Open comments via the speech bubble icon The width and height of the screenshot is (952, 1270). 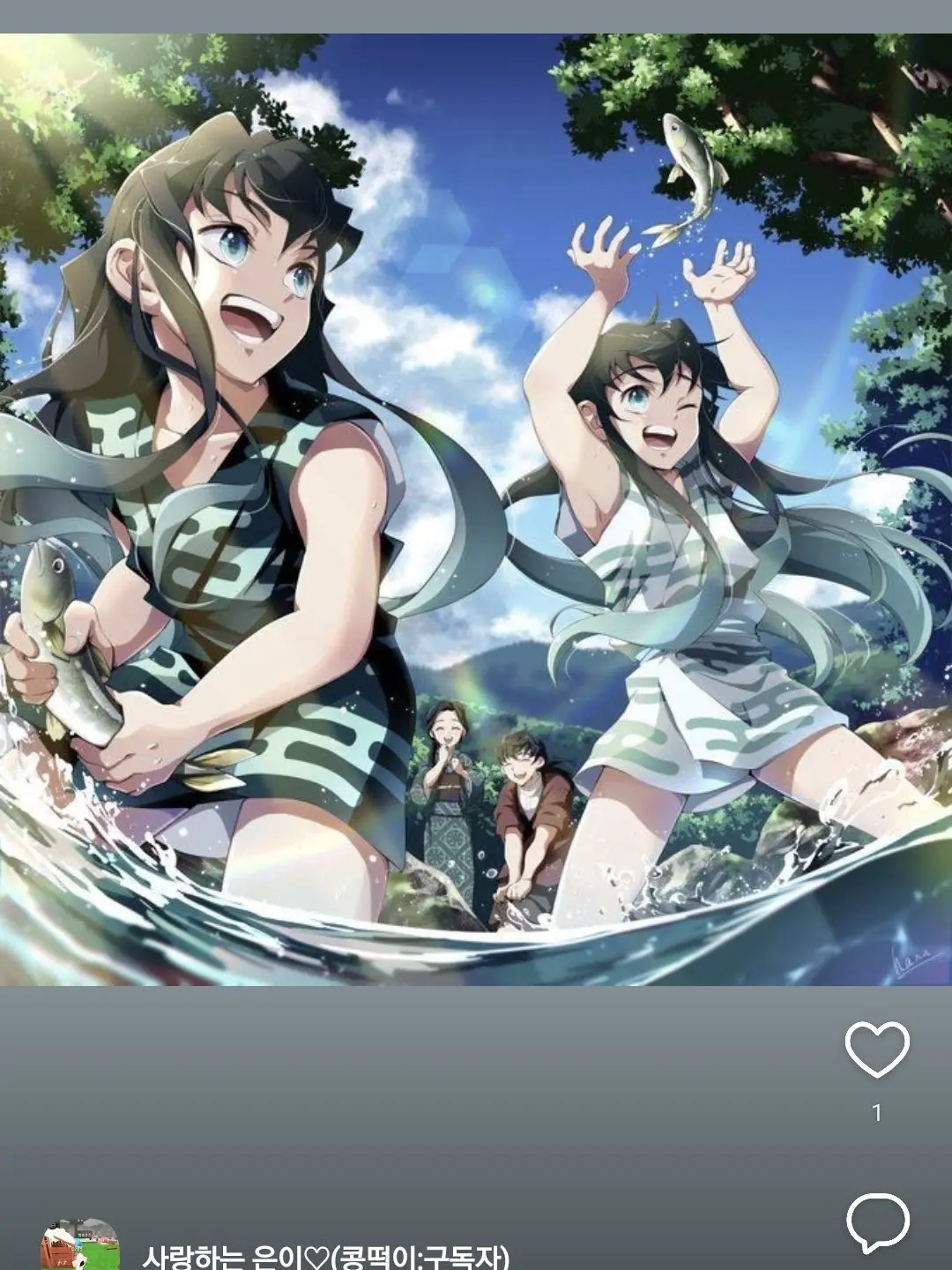(x=877, y=1222)
